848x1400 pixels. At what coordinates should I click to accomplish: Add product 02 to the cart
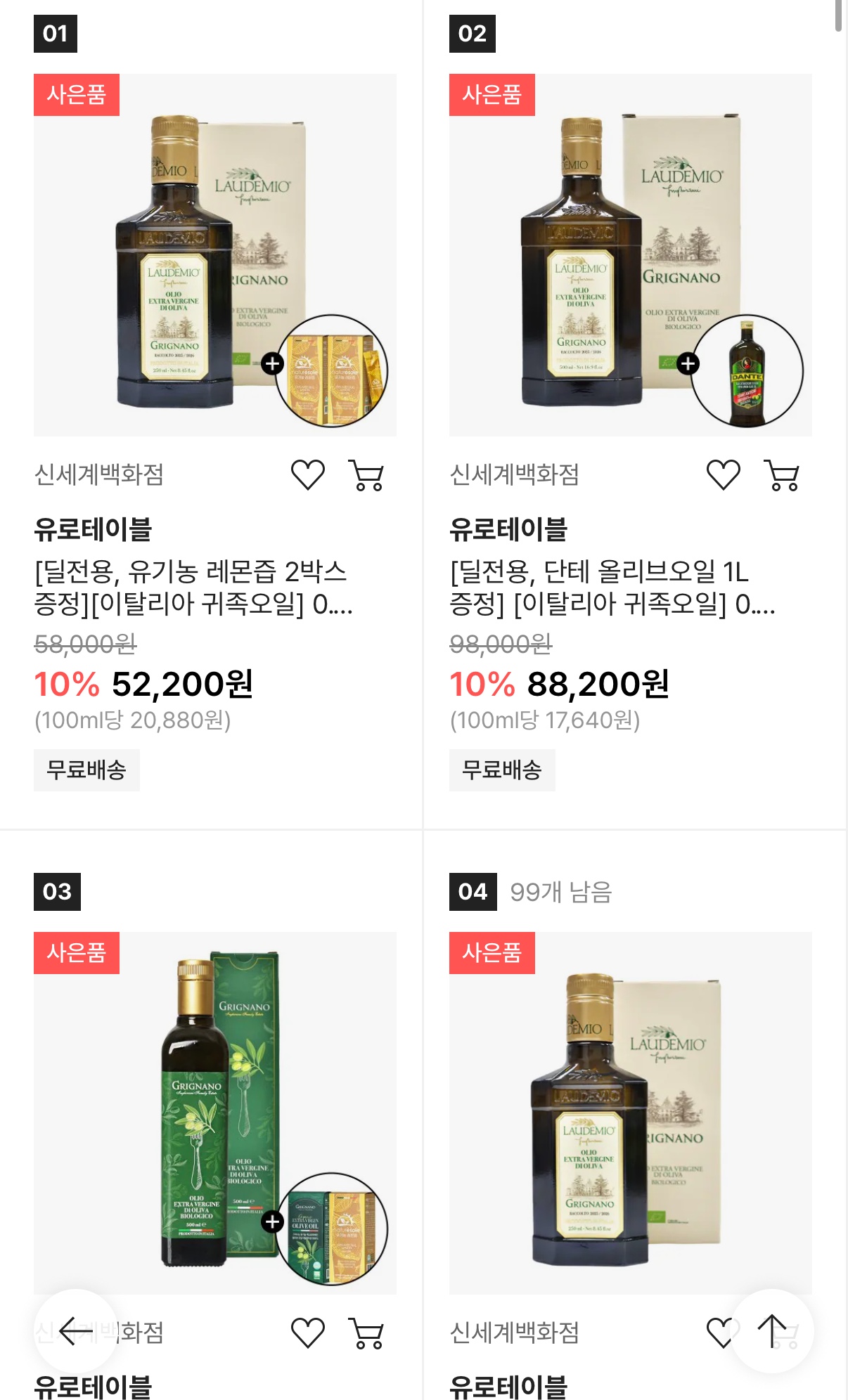coord(782,475)
